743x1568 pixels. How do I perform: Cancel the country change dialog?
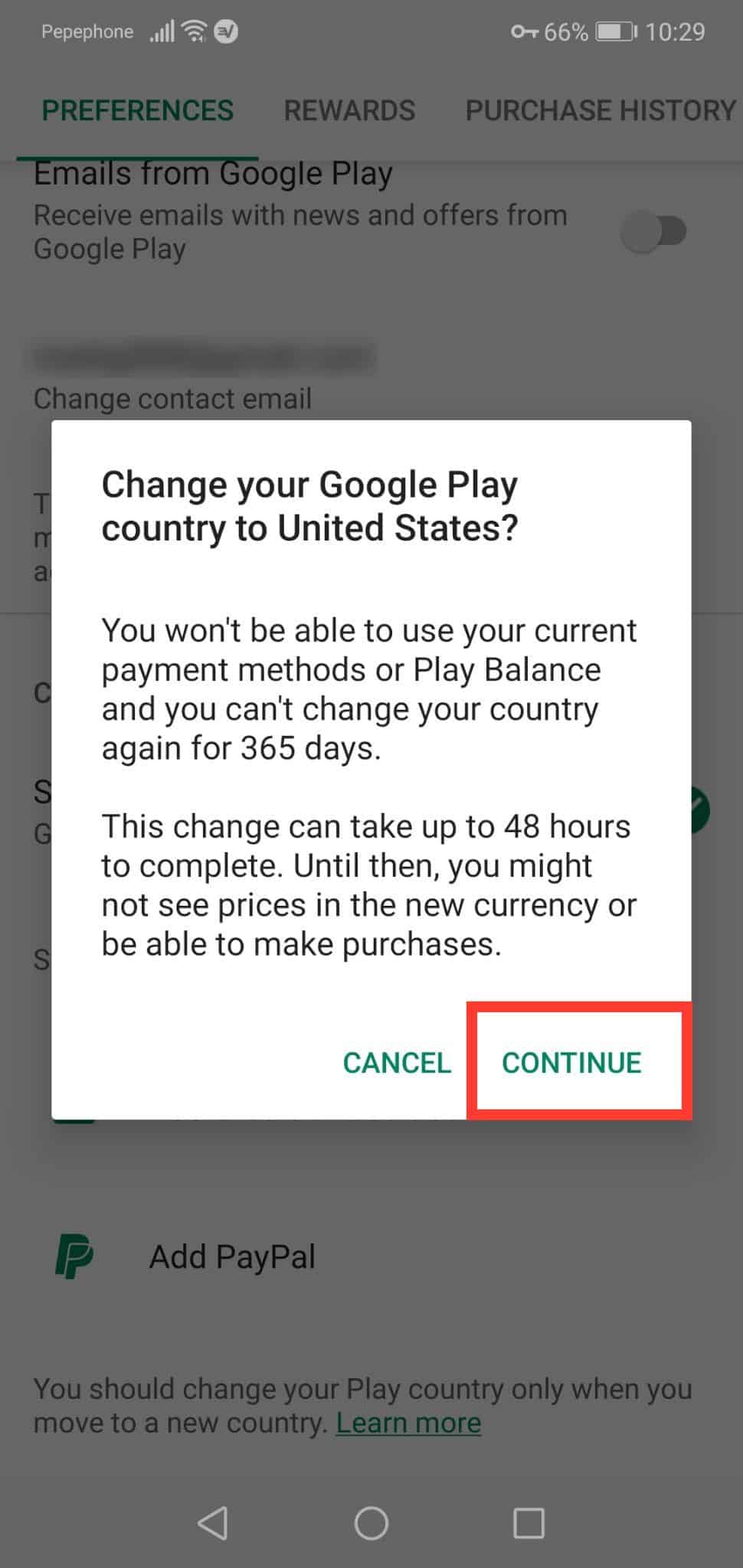pos(397,1062)
